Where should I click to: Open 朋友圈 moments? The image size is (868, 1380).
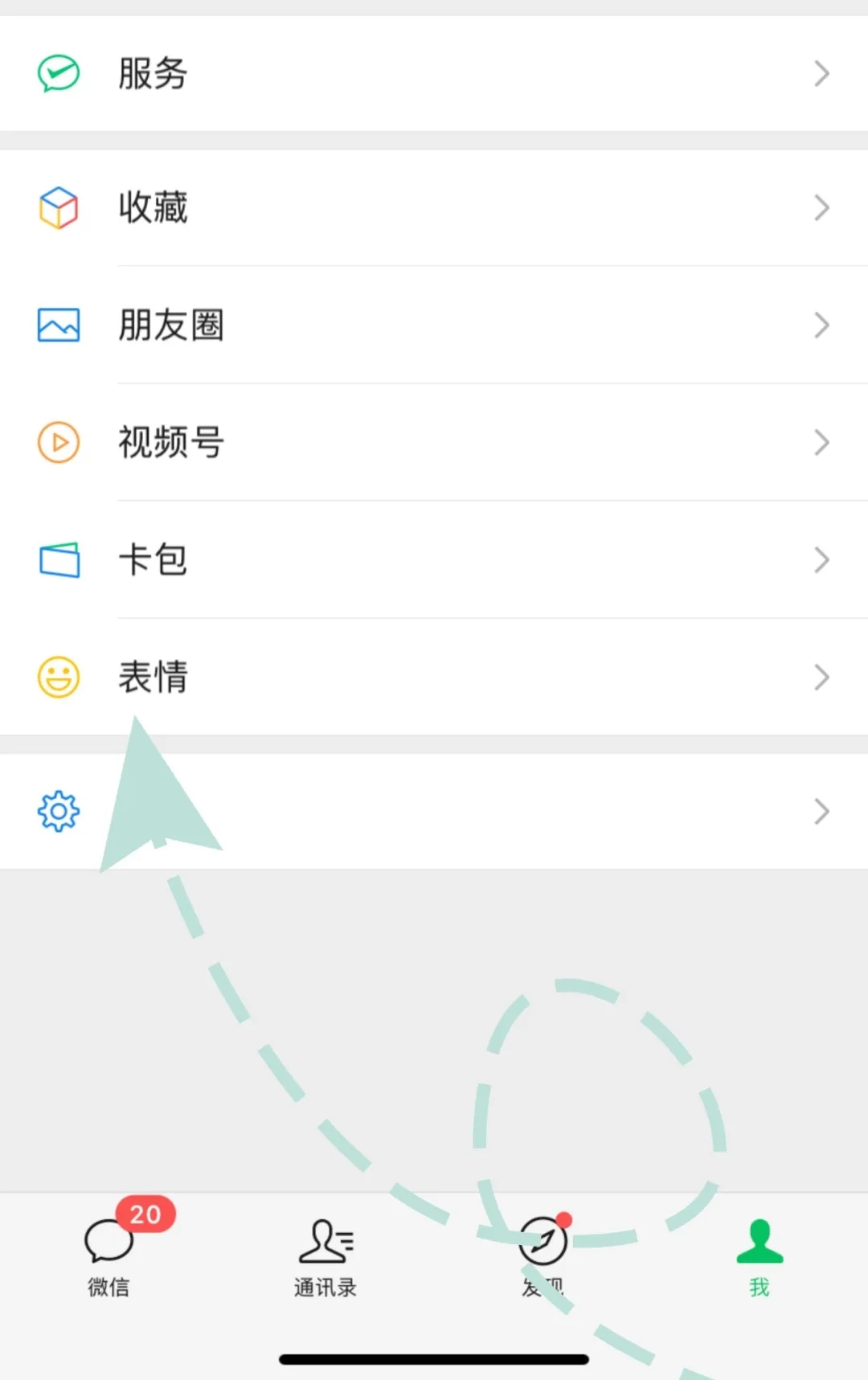coord(434,325)
